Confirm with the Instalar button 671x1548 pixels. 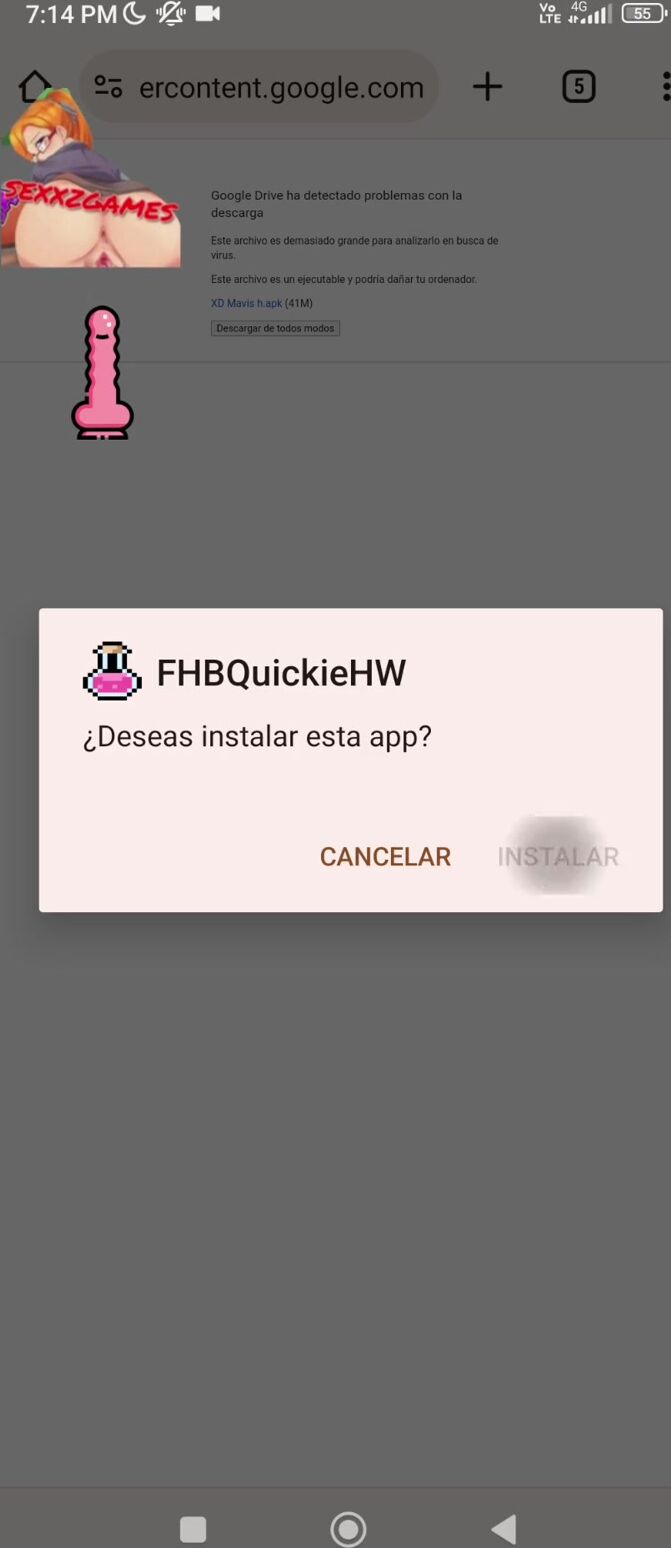[x=558, y=857]
